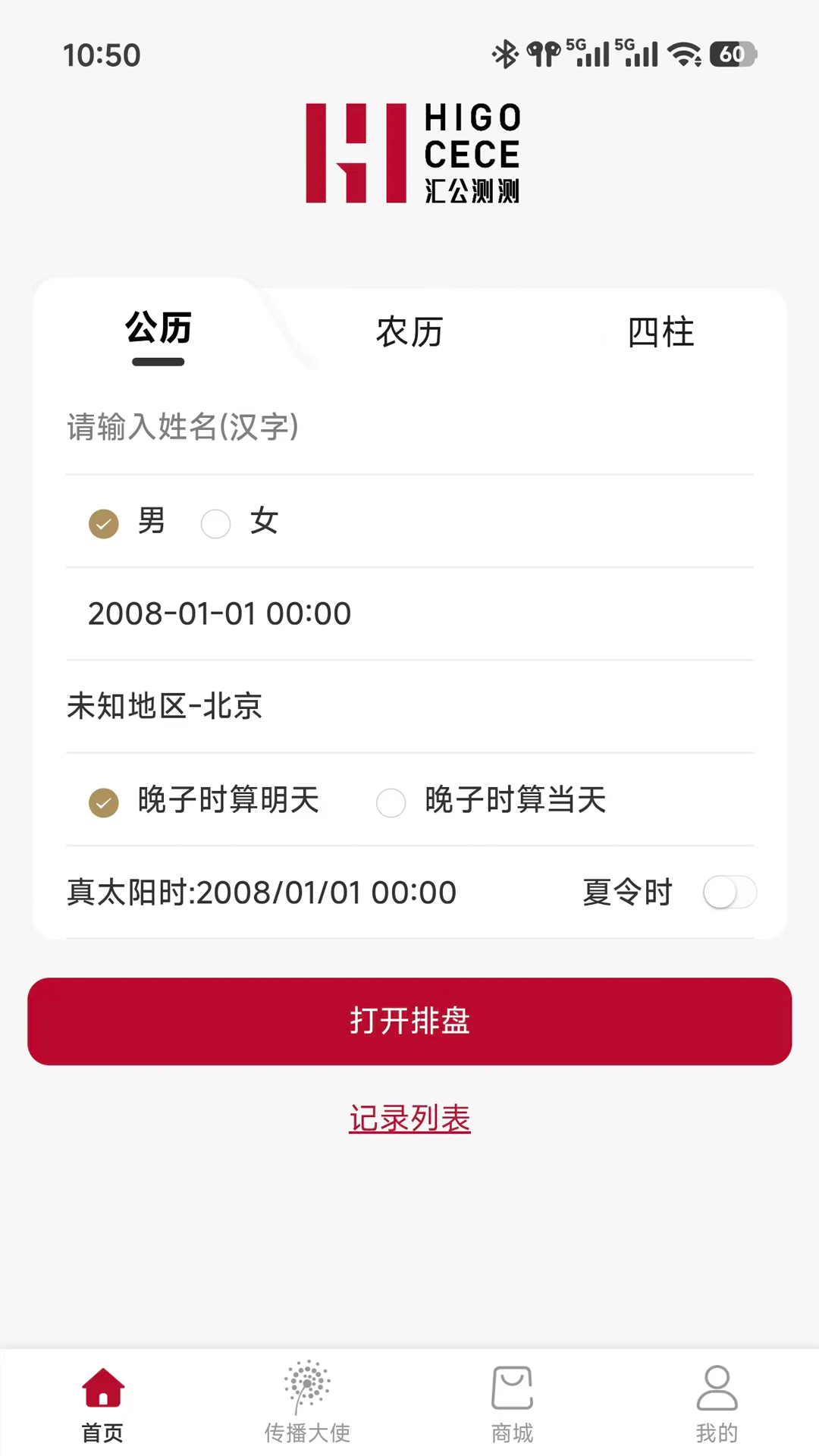Click the HIGO CECE app logo

point(409,152)
